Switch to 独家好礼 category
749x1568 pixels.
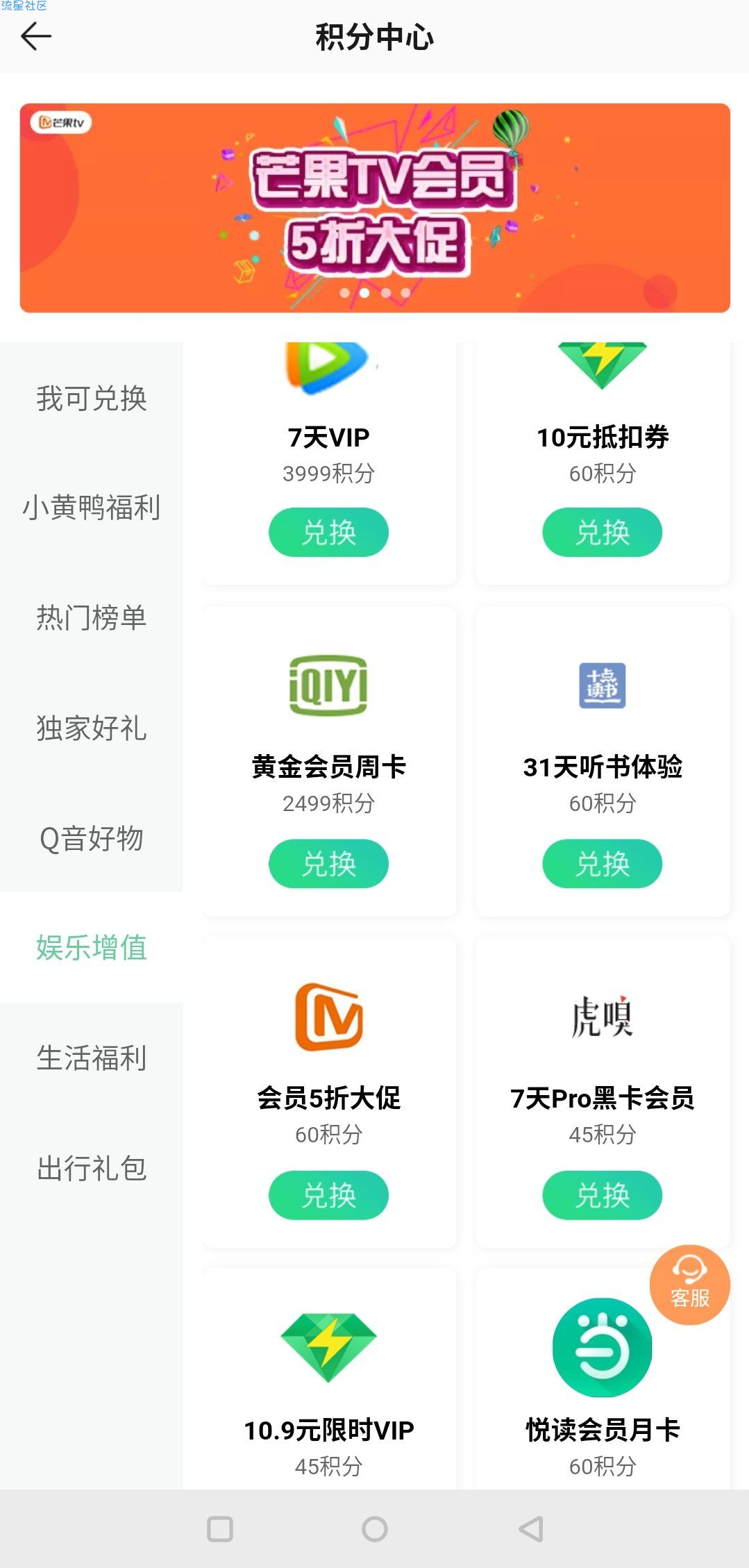point(92,728)
